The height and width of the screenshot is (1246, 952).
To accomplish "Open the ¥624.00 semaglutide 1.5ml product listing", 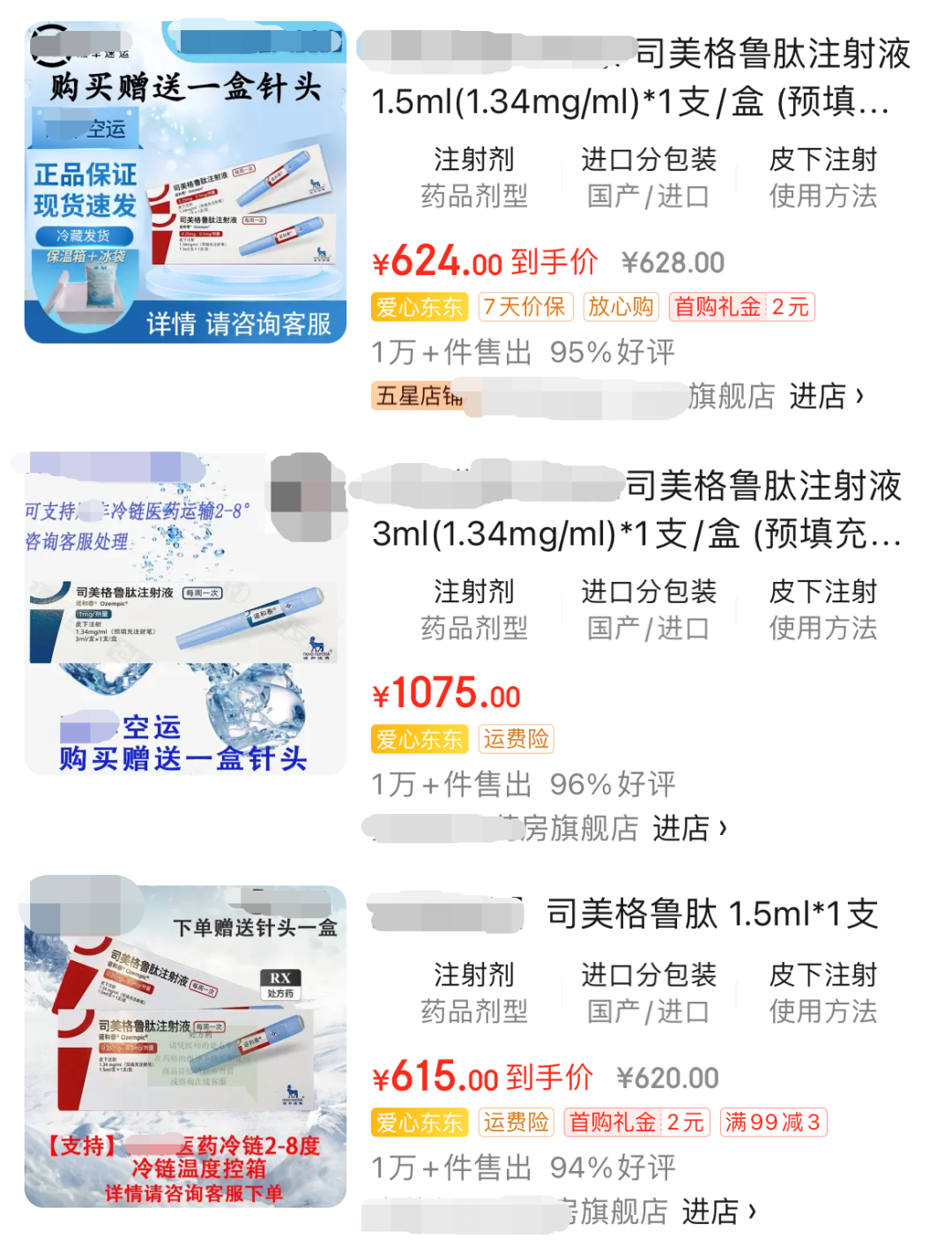I will 630,78.
